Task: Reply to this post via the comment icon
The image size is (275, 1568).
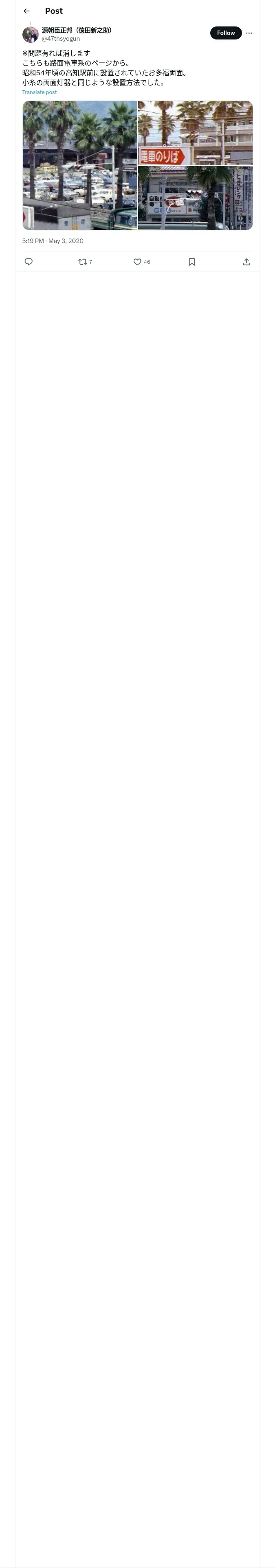Action: click(29, 262)
